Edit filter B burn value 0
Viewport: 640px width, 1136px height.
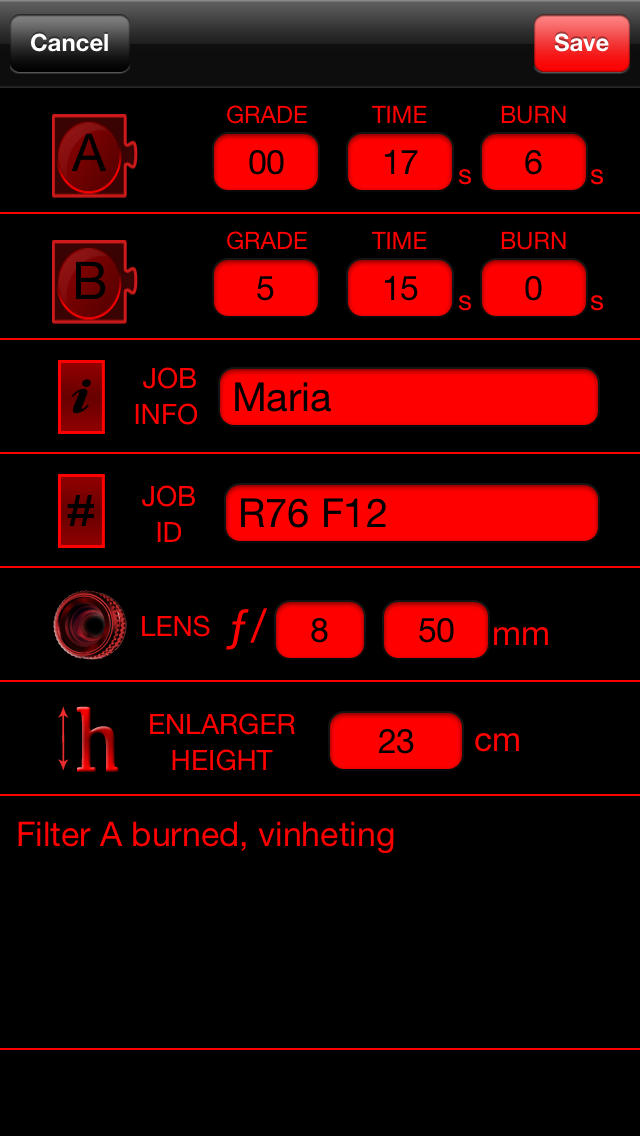(x=533, y=288)
